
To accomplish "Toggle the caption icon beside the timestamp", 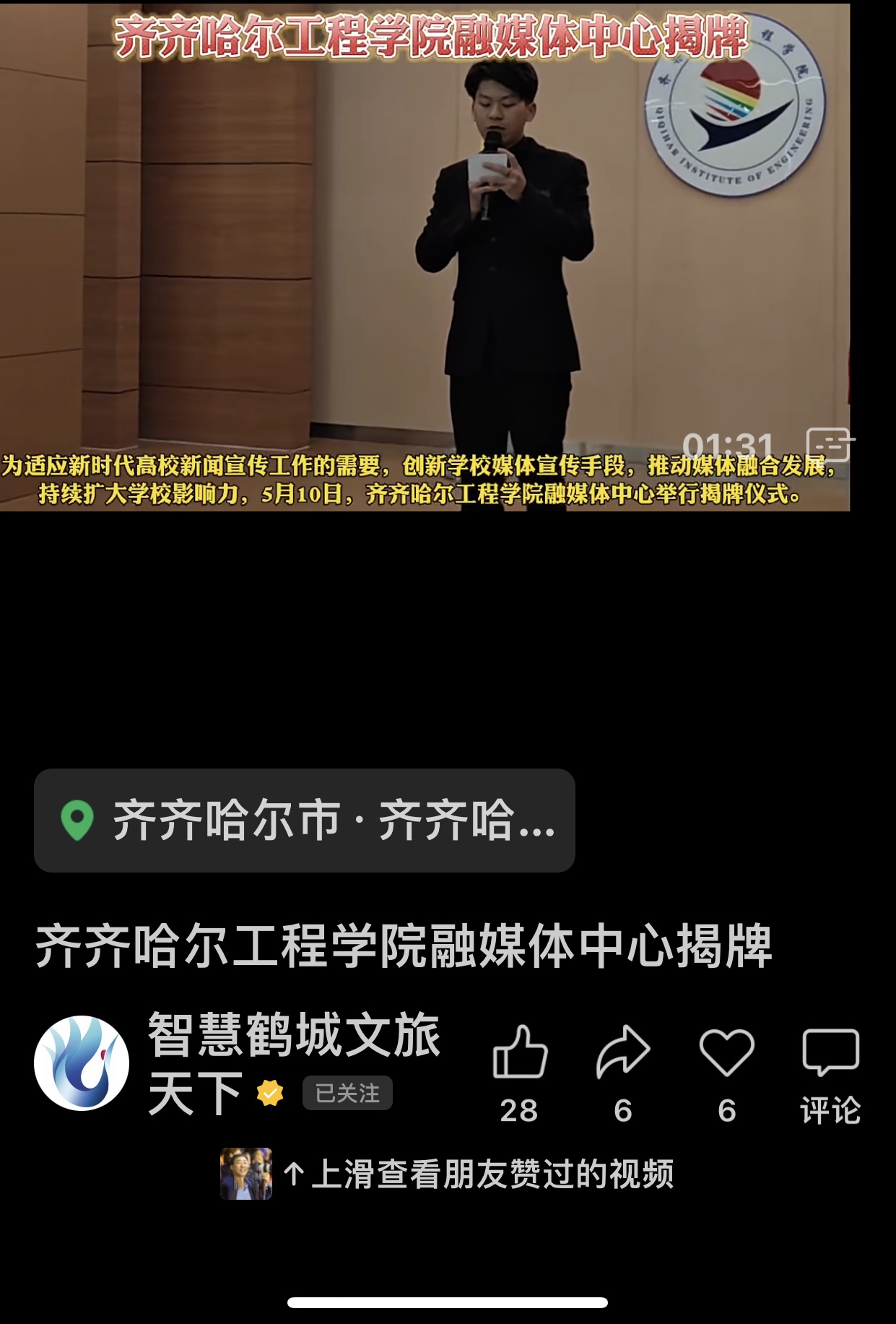I will 829,444.
